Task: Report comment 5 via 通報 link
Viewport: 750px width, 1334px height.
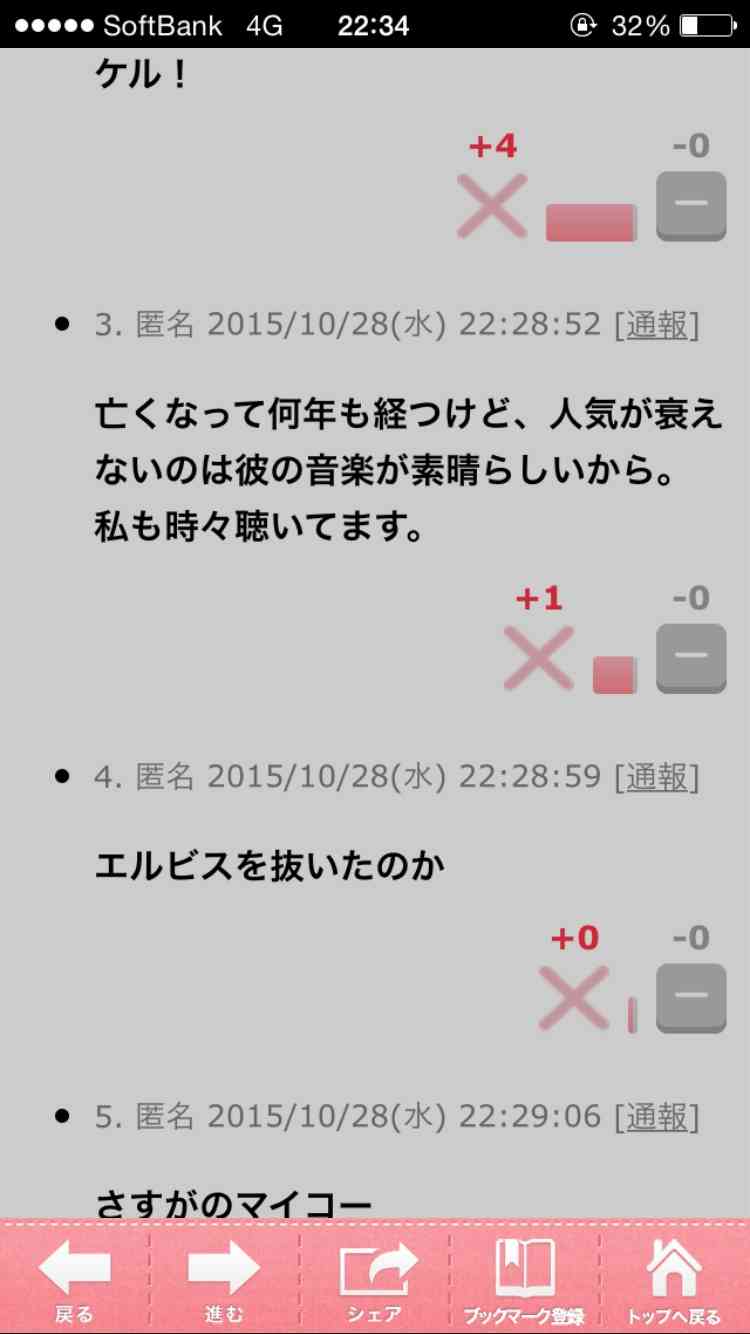Action: (657, 1117)
